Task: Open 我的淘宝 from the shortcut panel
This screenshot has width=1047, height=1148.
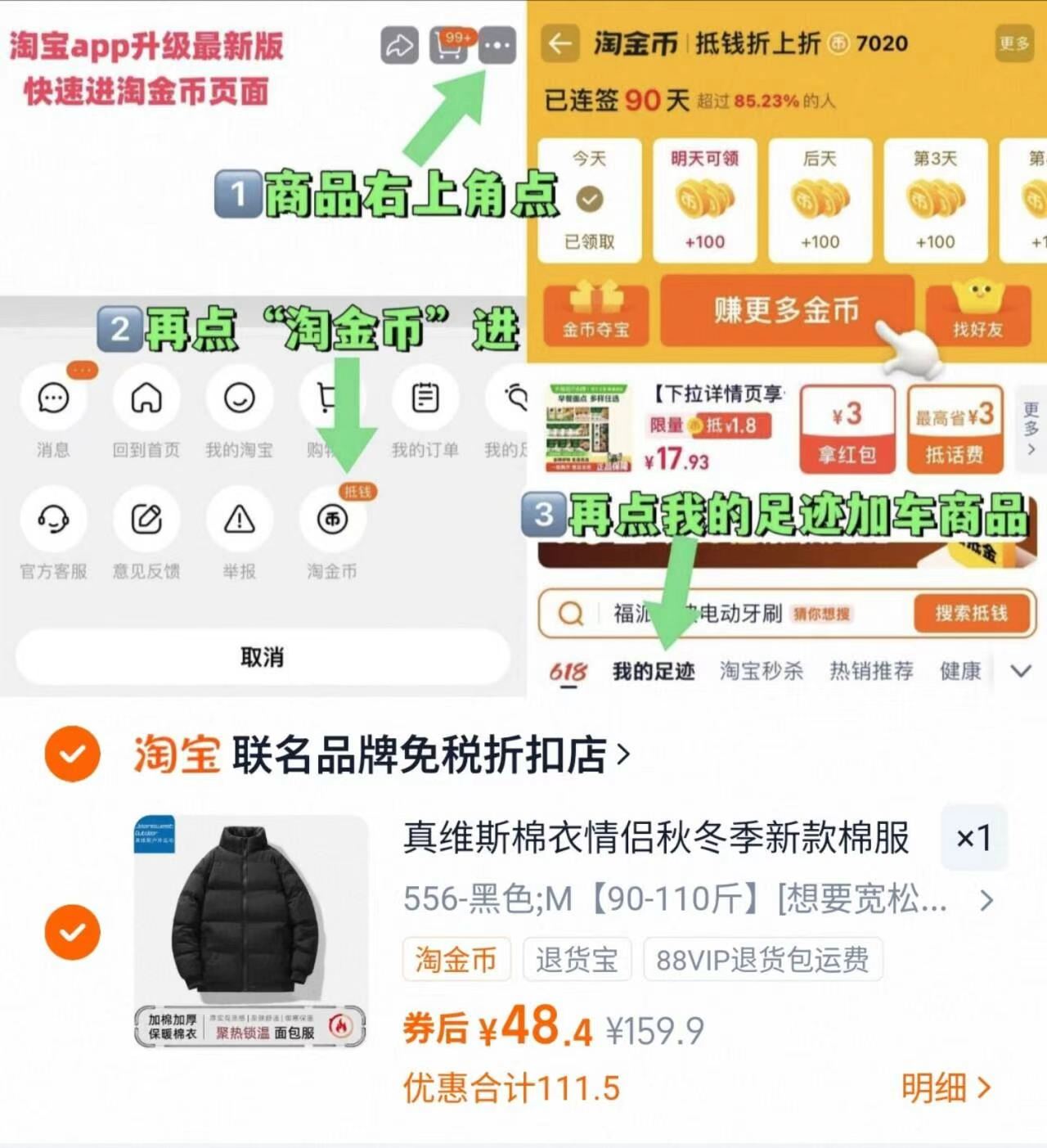Action: 239,398
